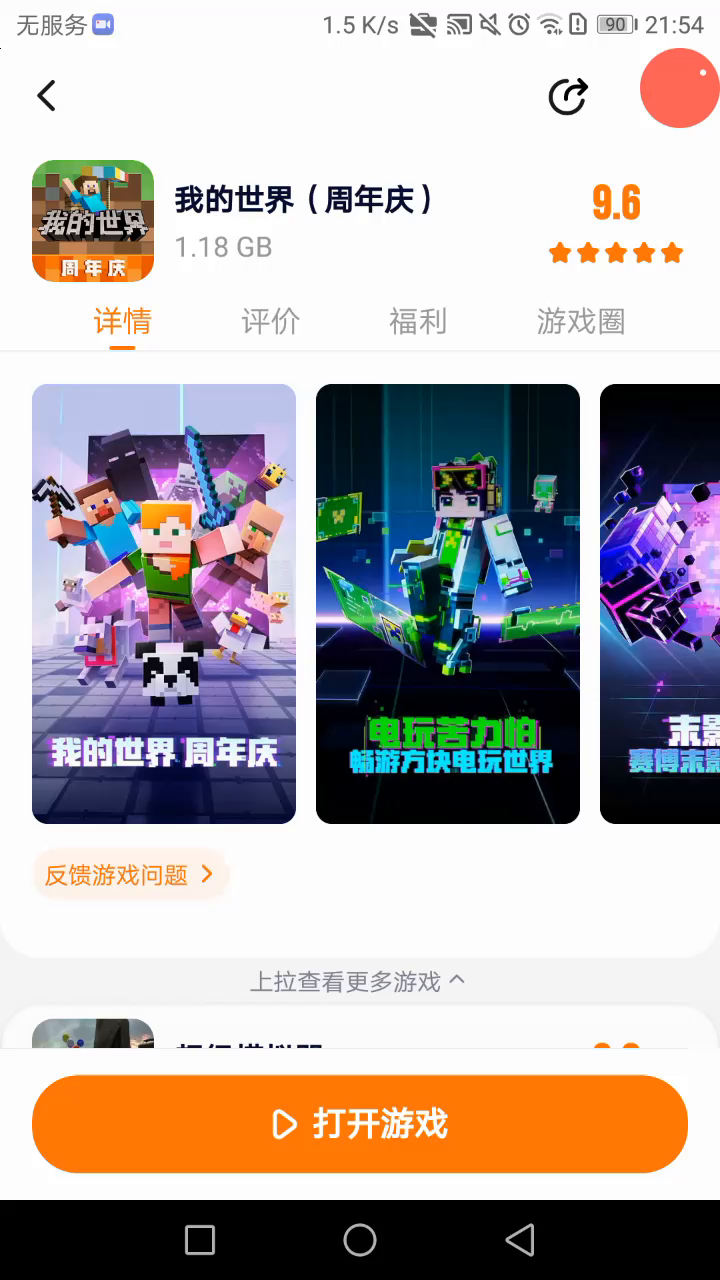Viewport: 720px width, 1280px height.
Task: Share this game page
Action: tap(568, 96)
